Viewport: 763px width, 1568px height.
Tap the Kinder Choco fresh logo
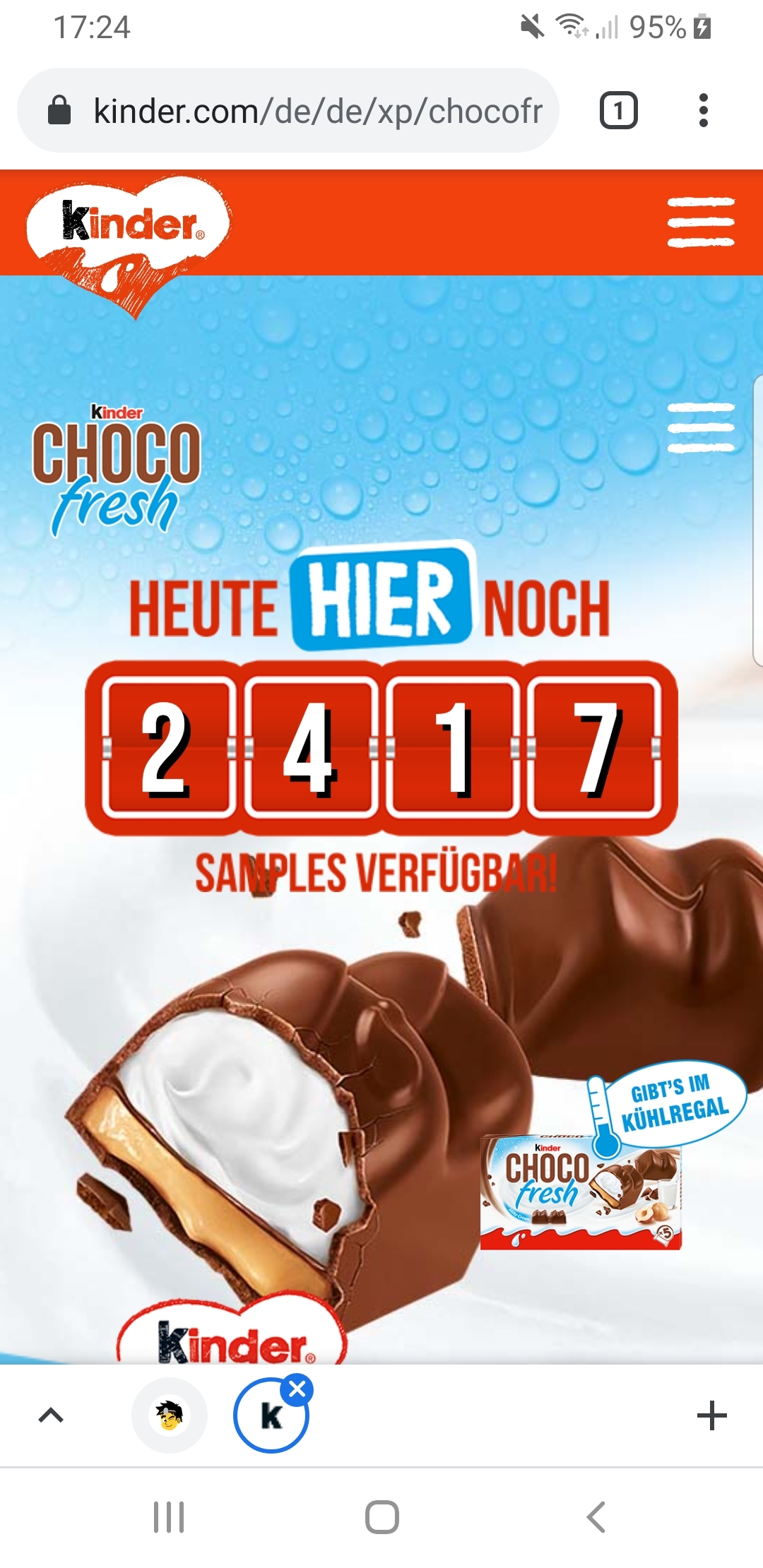point(117,470)
